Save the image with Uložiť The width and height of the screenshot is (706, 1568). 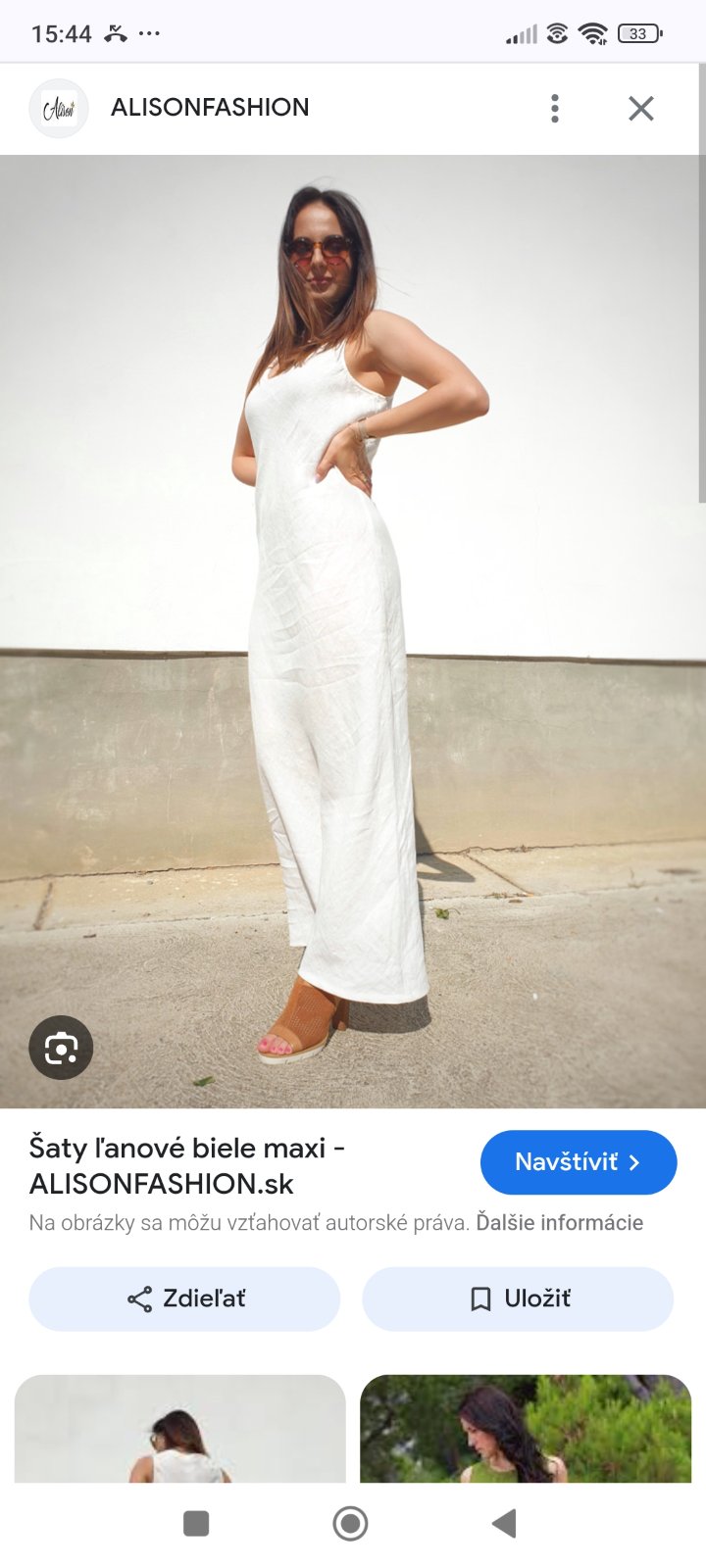[518, 1298]
